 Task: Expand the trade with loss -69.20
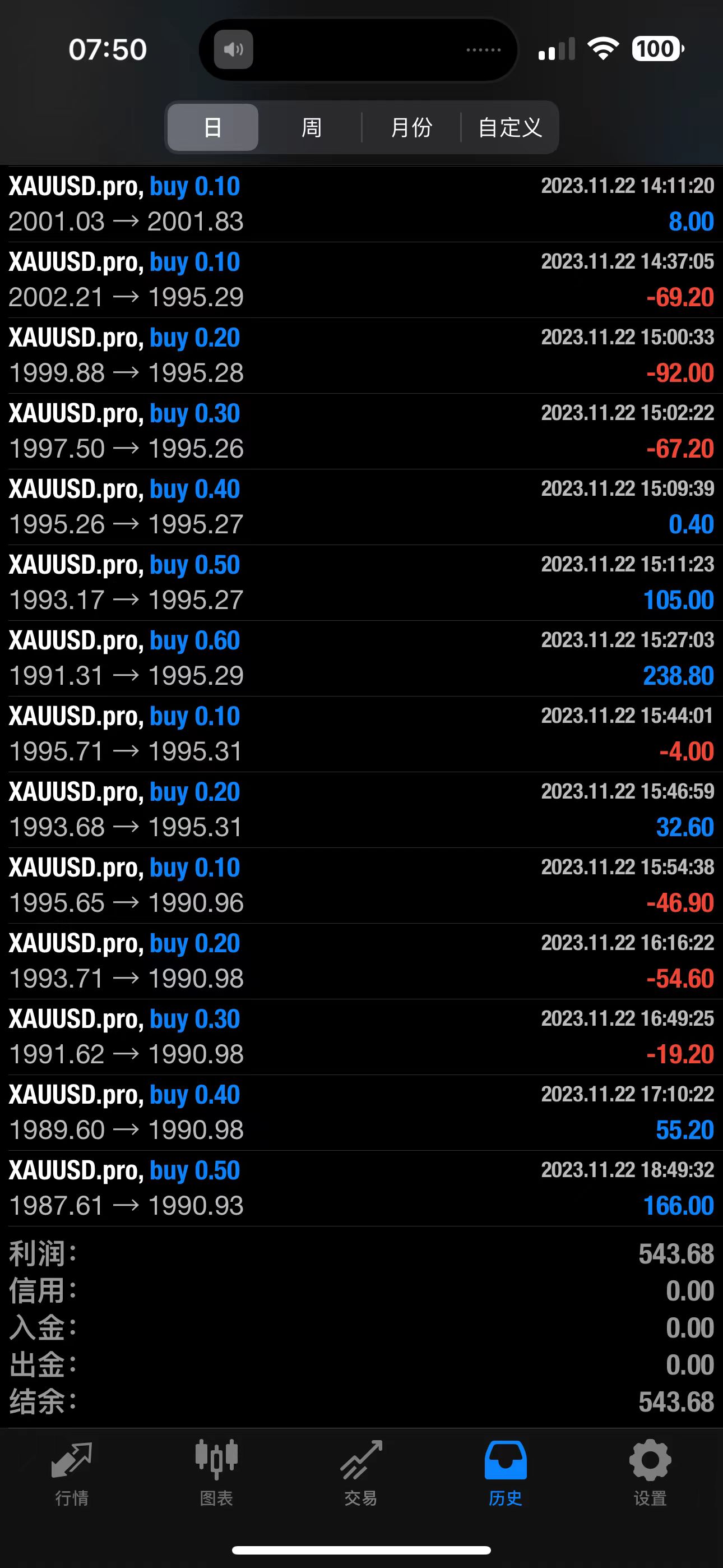click(361, 279)
